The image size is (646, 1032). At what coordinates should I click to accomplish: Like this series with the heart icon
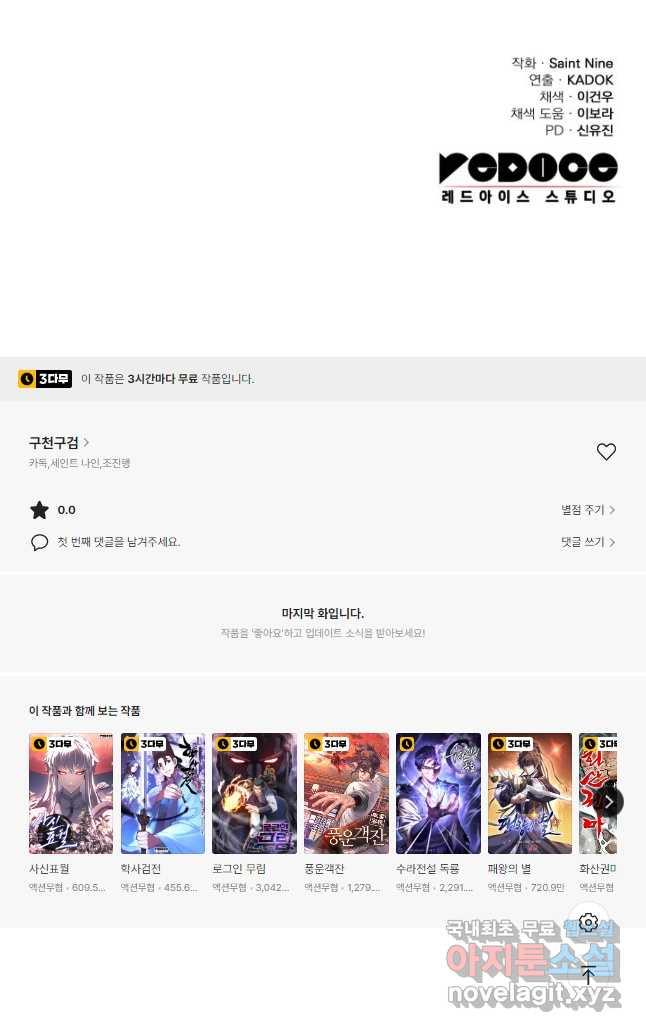click(x=606, y=452)
